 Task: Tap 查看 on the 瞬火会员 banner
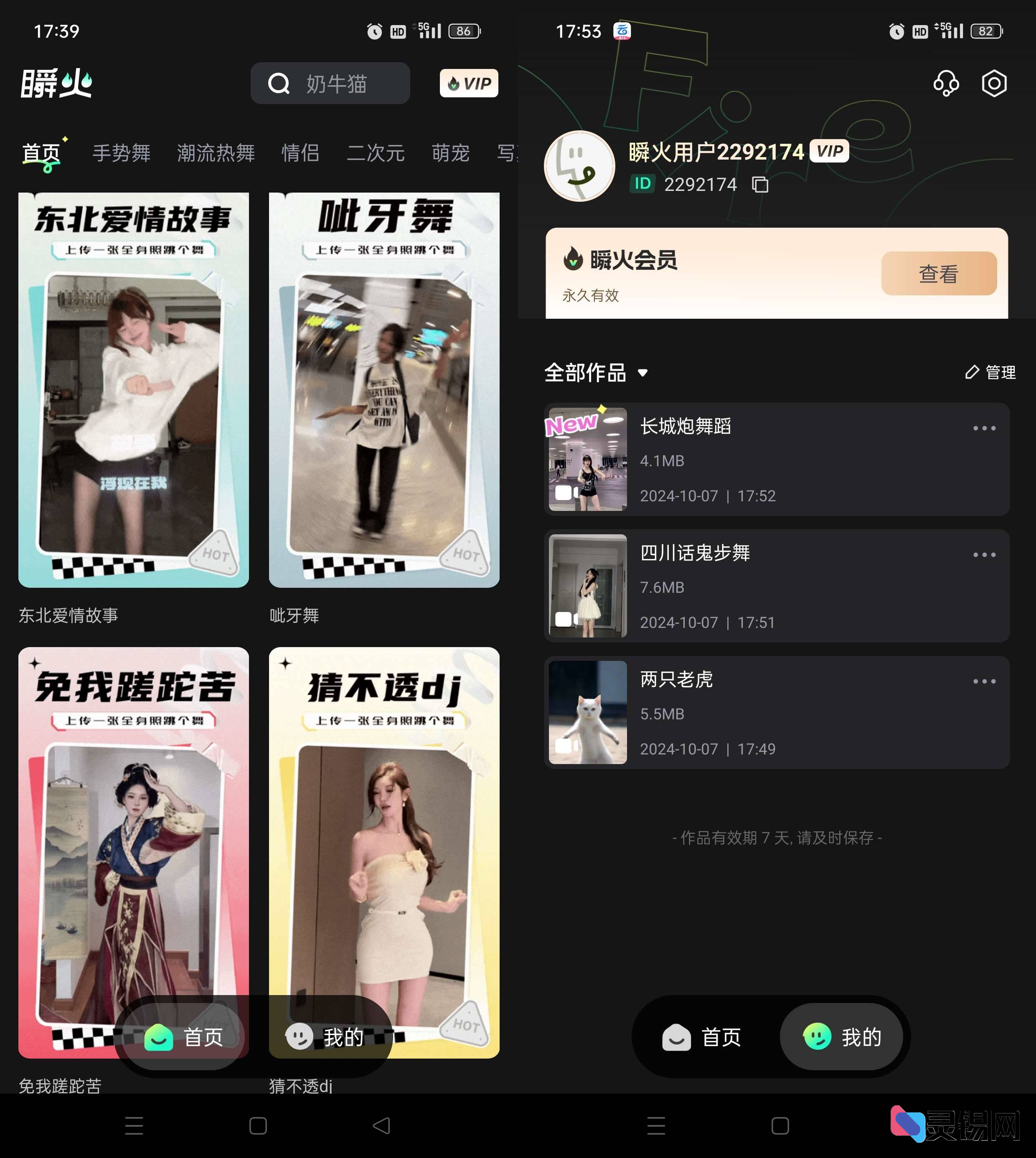(x=938, y=274)
